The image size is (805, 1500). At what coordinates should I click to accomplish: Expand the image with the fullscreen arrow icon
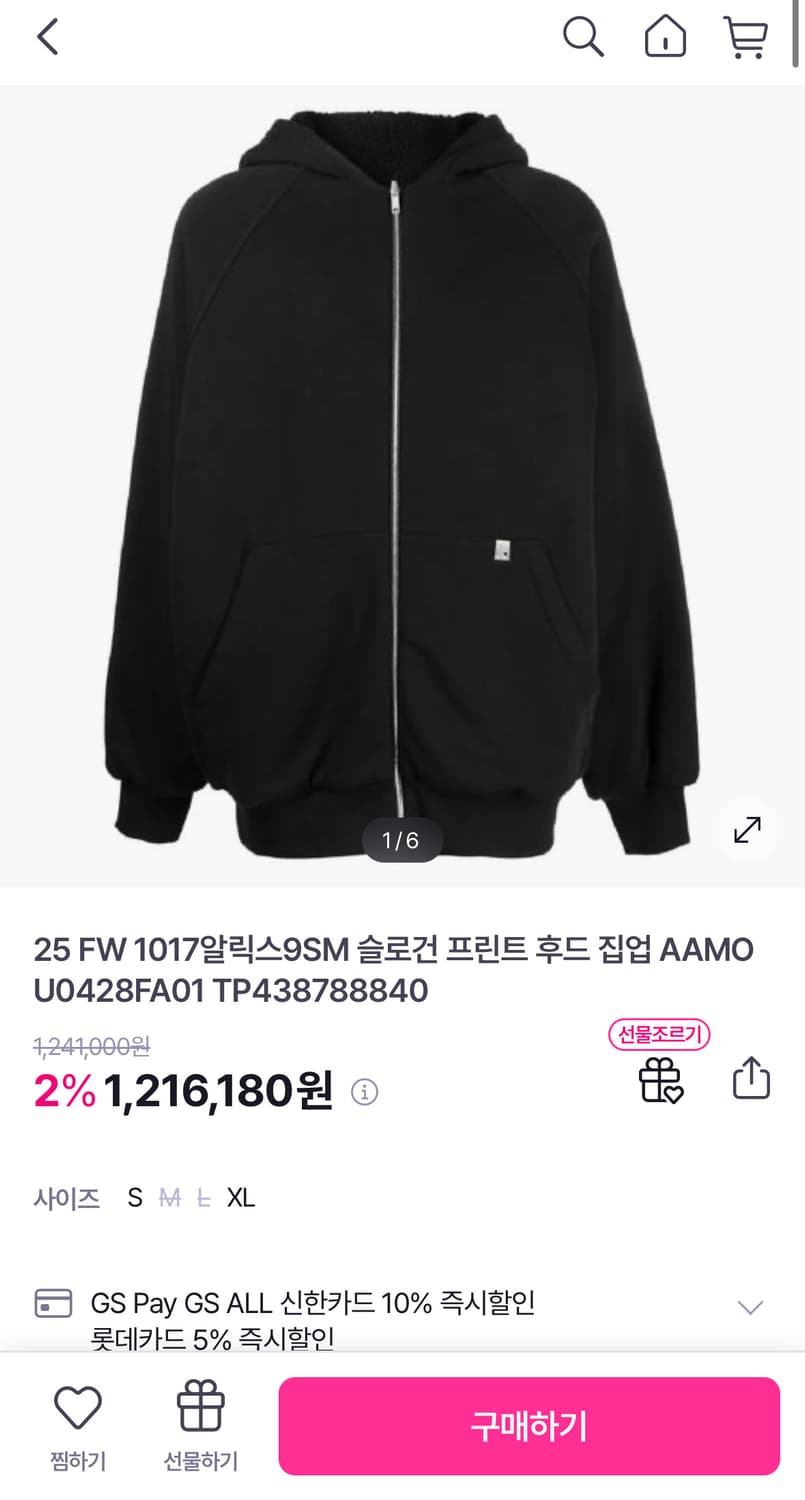tap(746, 831)
